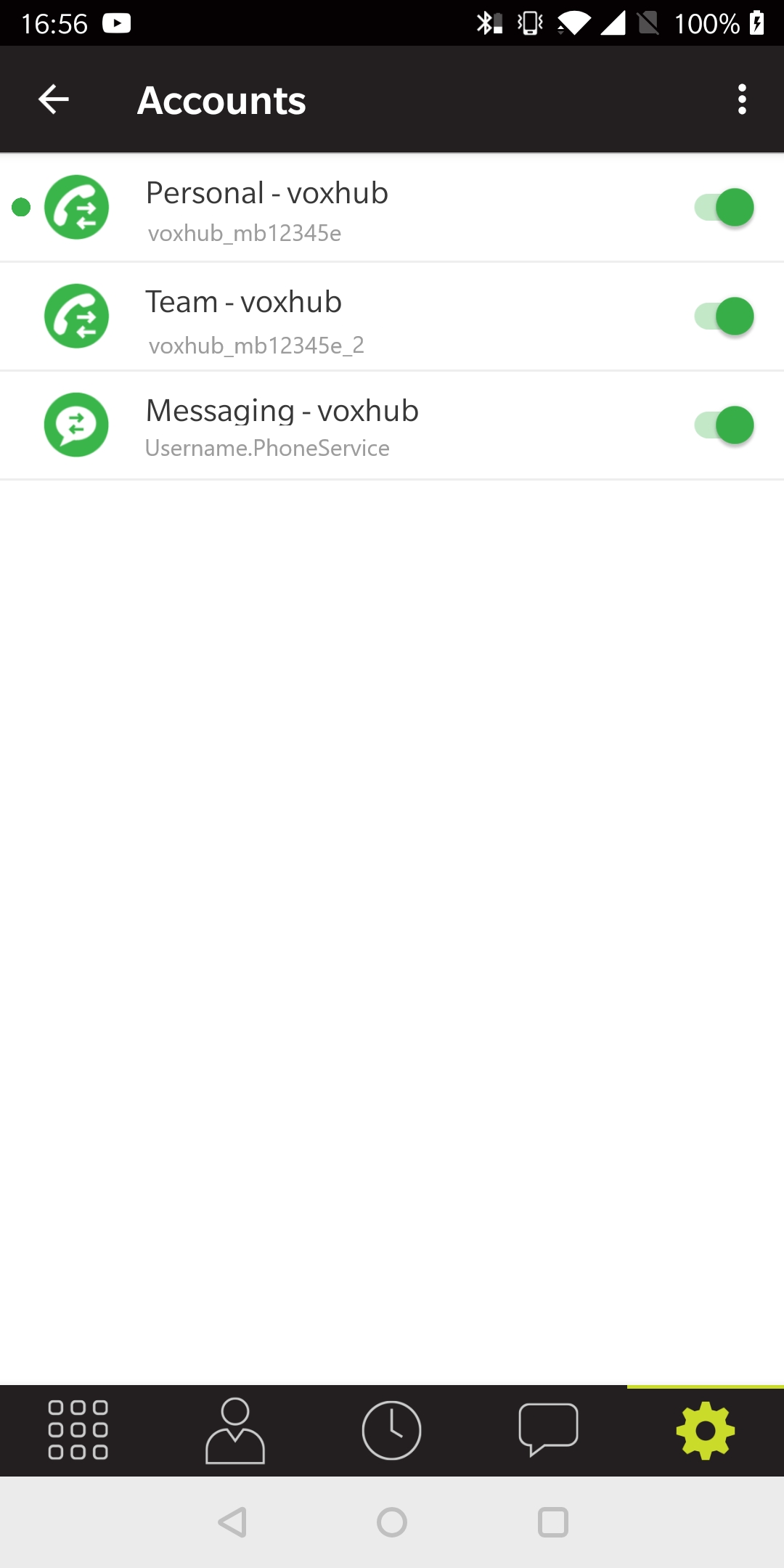Open the three-dot overflow menu
The image size is (784, 1568).
742,99
